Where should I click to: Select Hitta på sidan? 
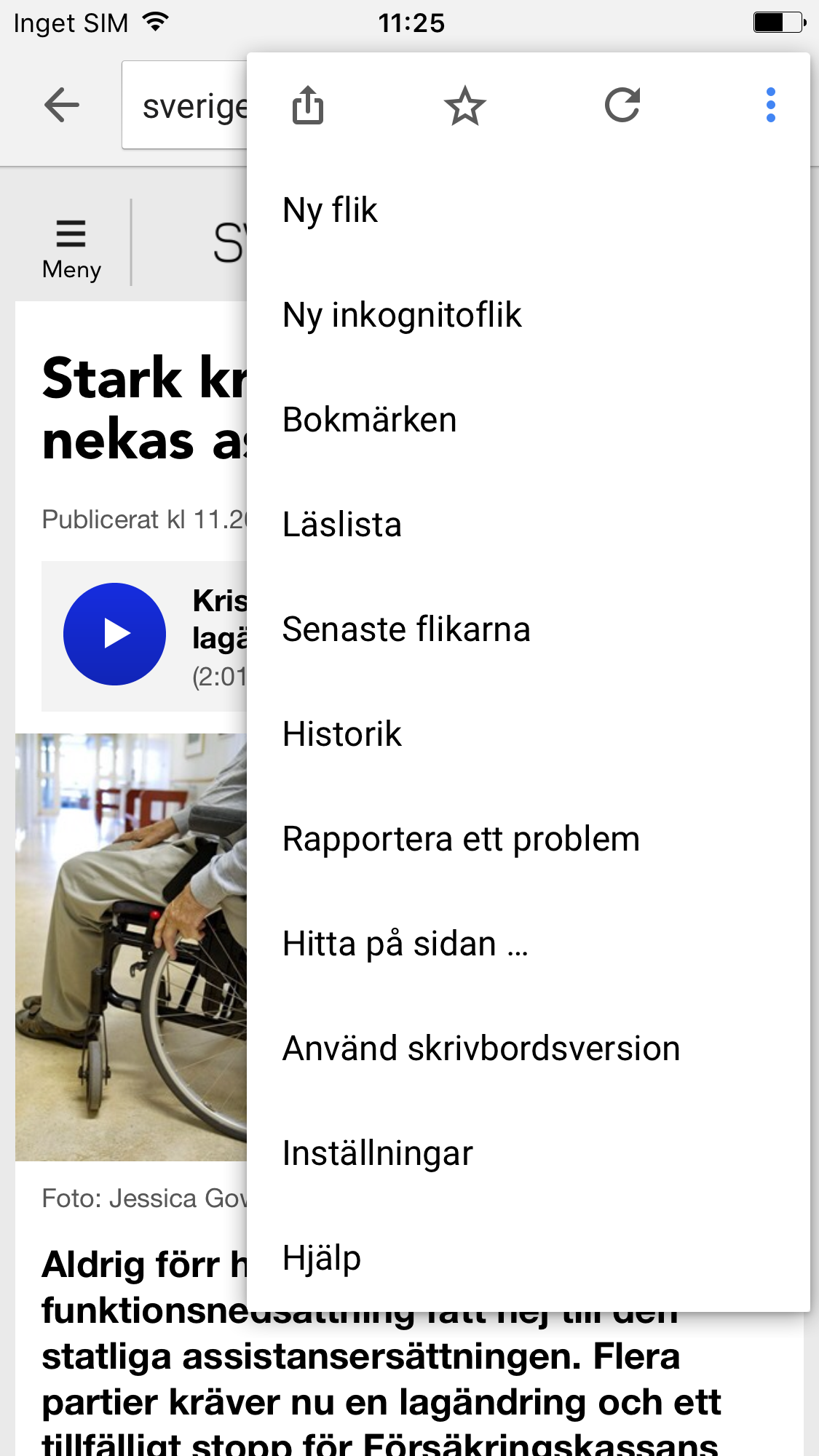pyautogui.click(x=405, y=944)
